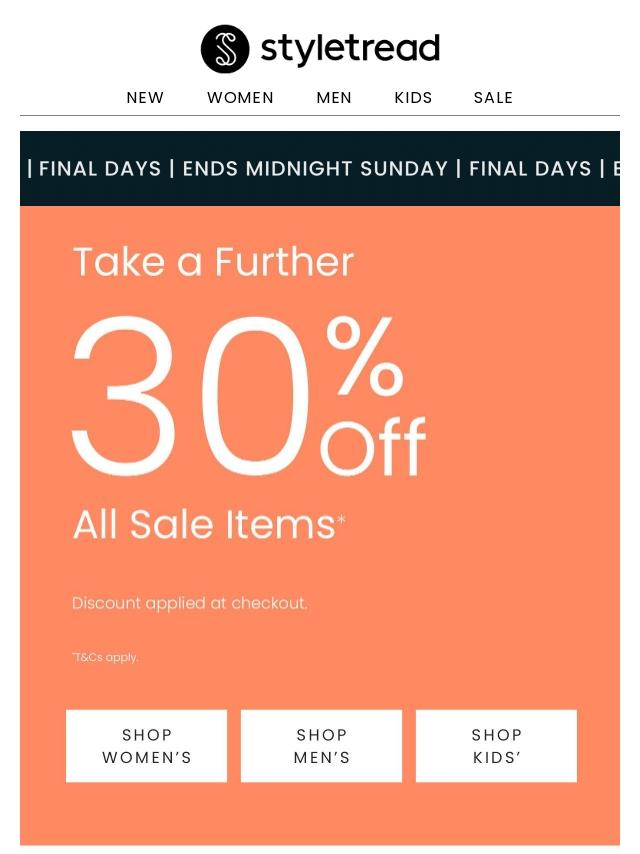Tap the Shop Women's button
640x854 pixels.
pos(146,746)
